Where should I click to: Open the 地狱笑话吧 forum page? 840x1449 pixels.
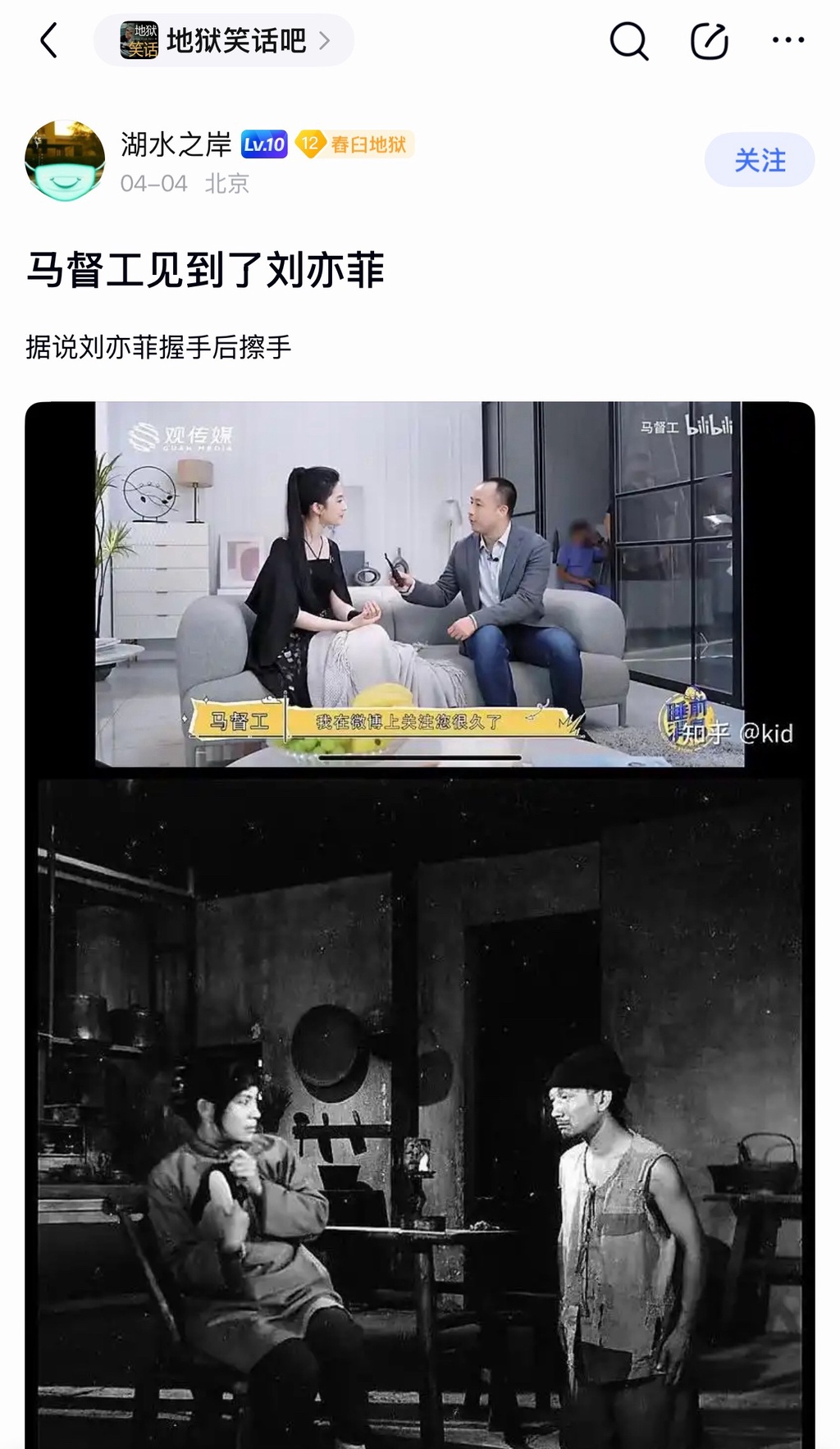click(x=223, y=40)
